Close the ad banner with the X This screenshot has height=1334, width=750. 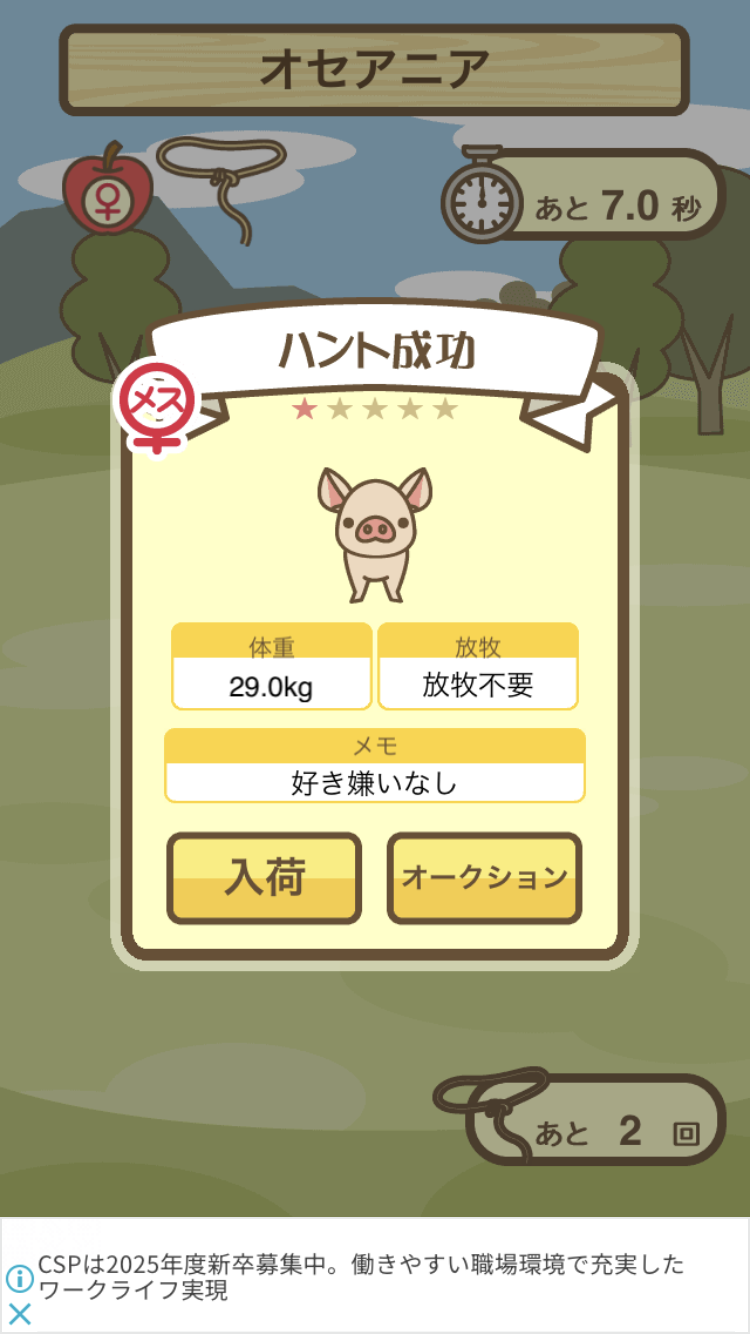[x=19, y=1314]
